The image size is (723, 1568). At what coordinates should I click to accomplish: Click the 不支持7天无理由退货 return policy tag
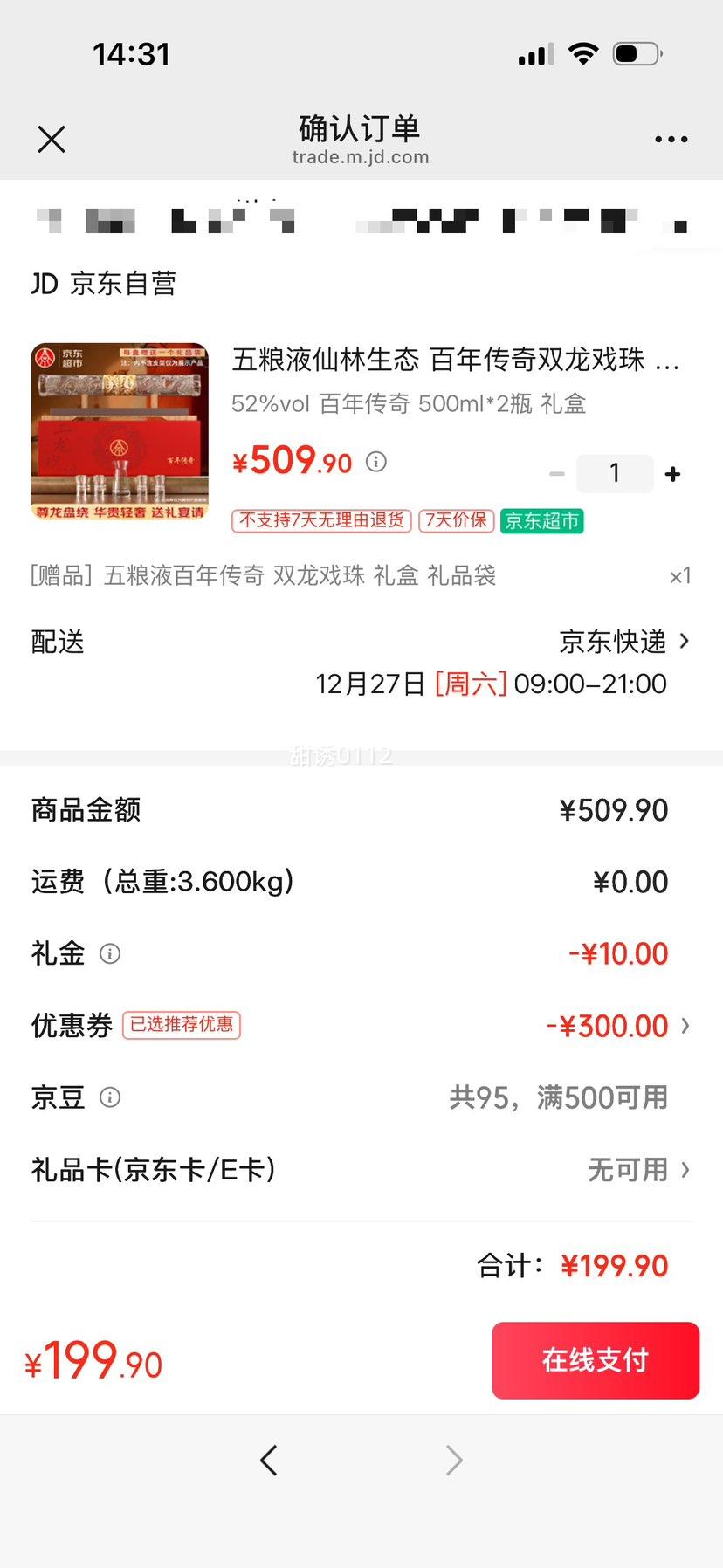320,521
